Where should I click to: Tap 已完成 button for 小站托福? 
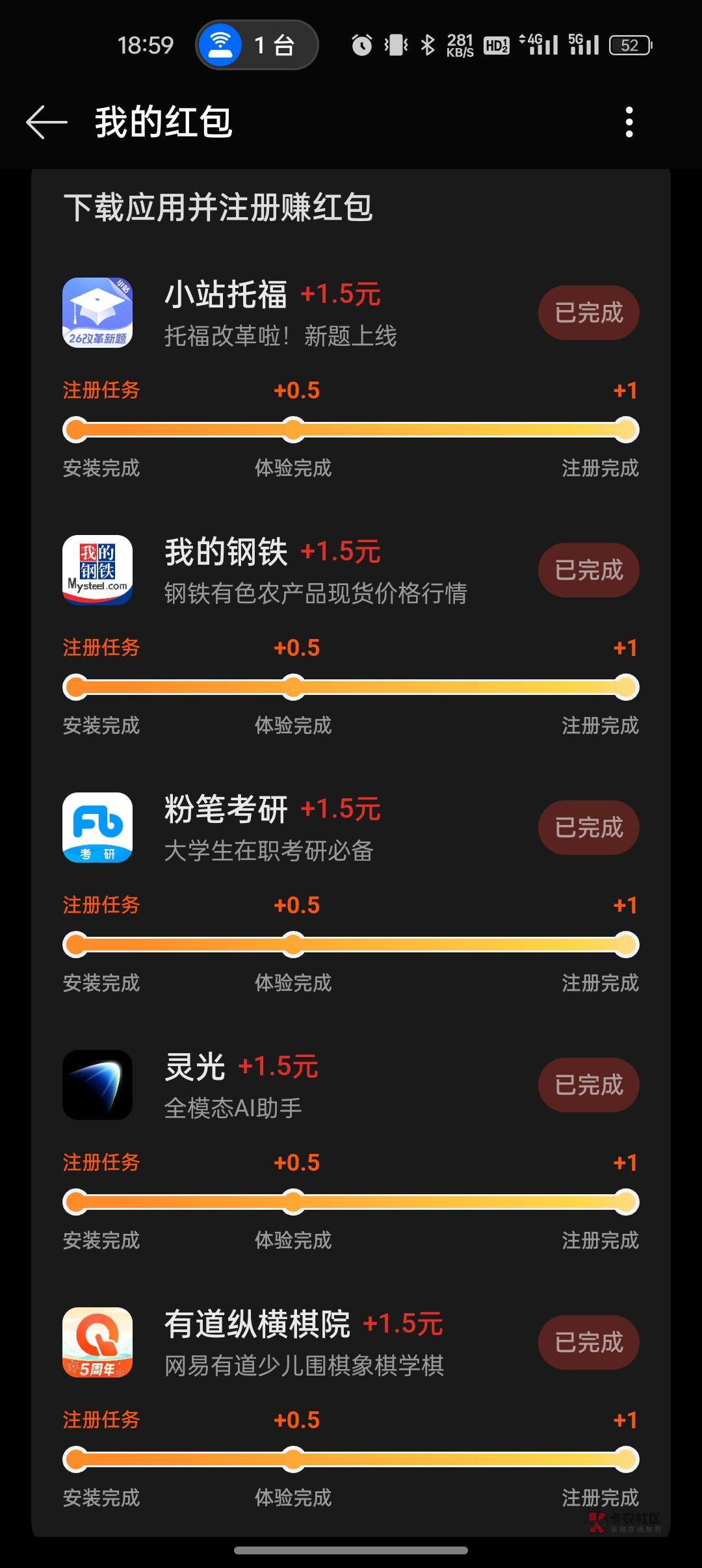[588, 313]
